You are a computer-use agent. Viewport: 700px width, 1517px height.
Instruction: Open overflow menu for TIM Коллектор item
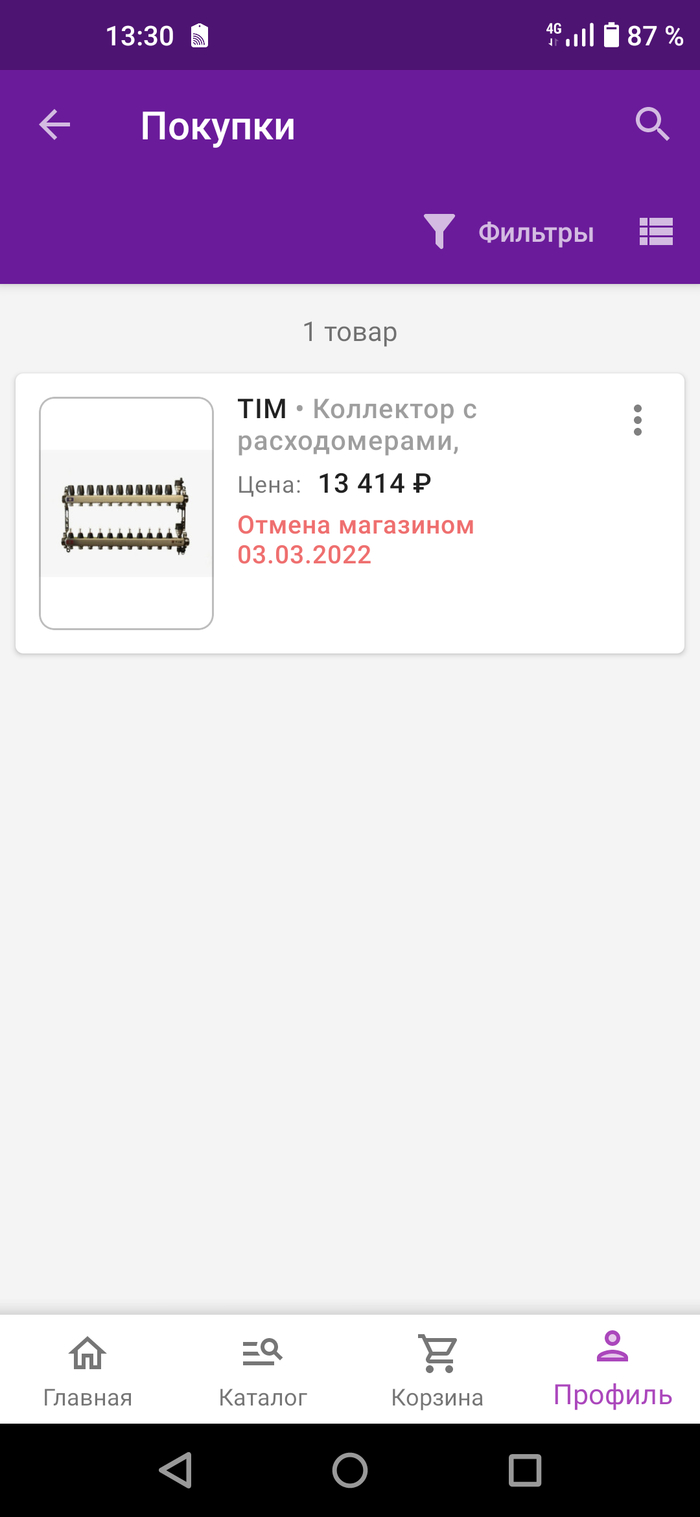(637, 420)
